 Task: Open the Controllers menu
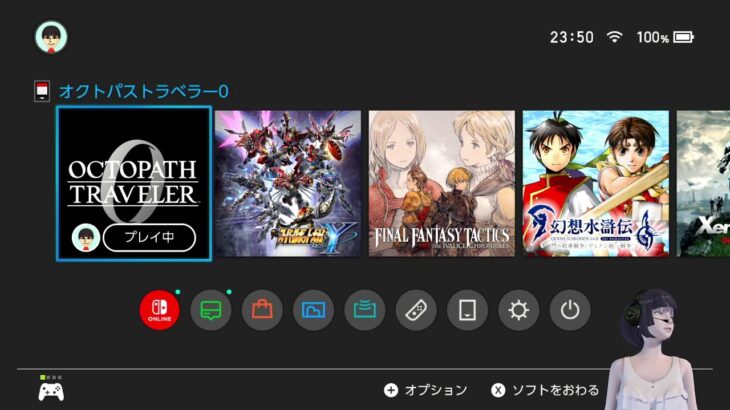(x=416, y=310)
